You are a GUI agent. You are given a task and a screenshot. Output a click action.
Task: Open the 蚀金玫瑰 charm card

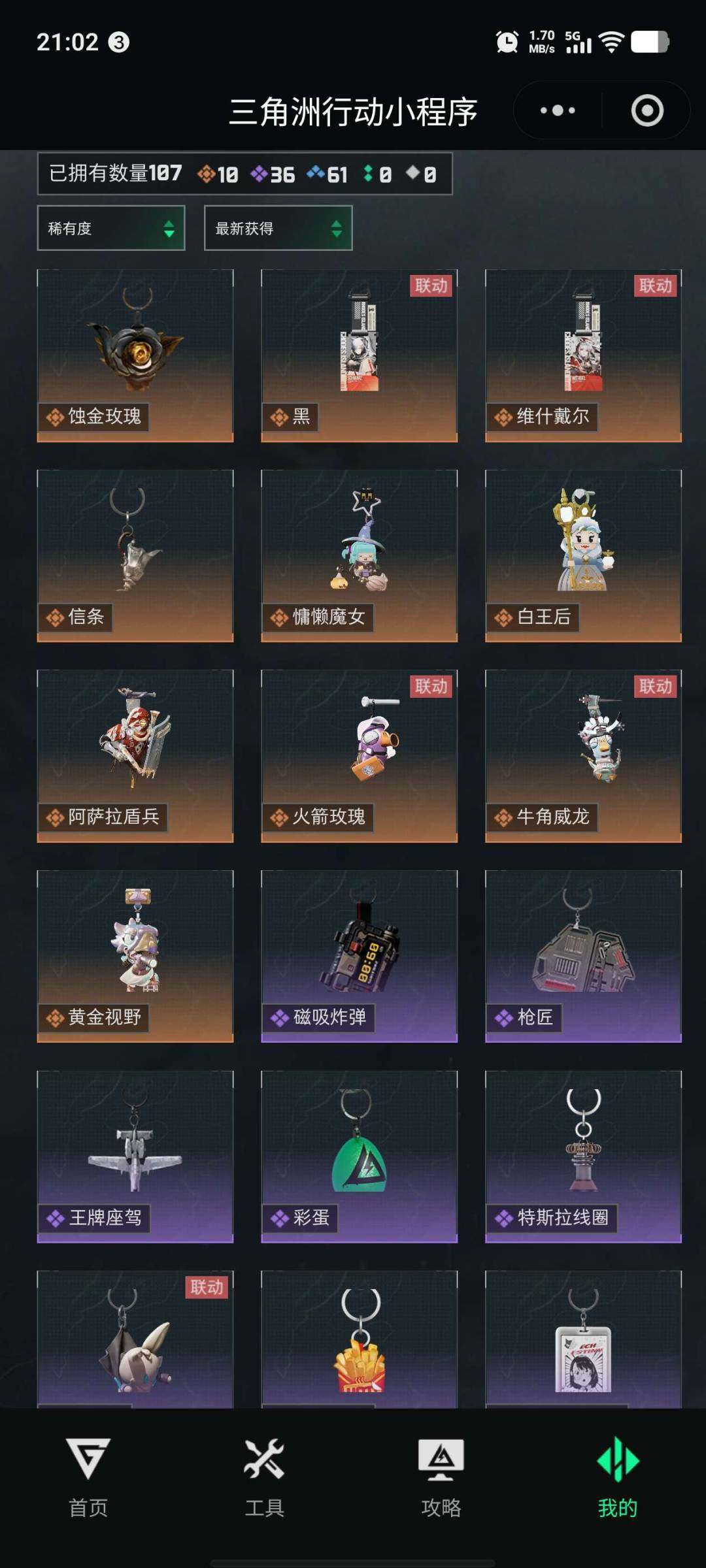point(135,355)
